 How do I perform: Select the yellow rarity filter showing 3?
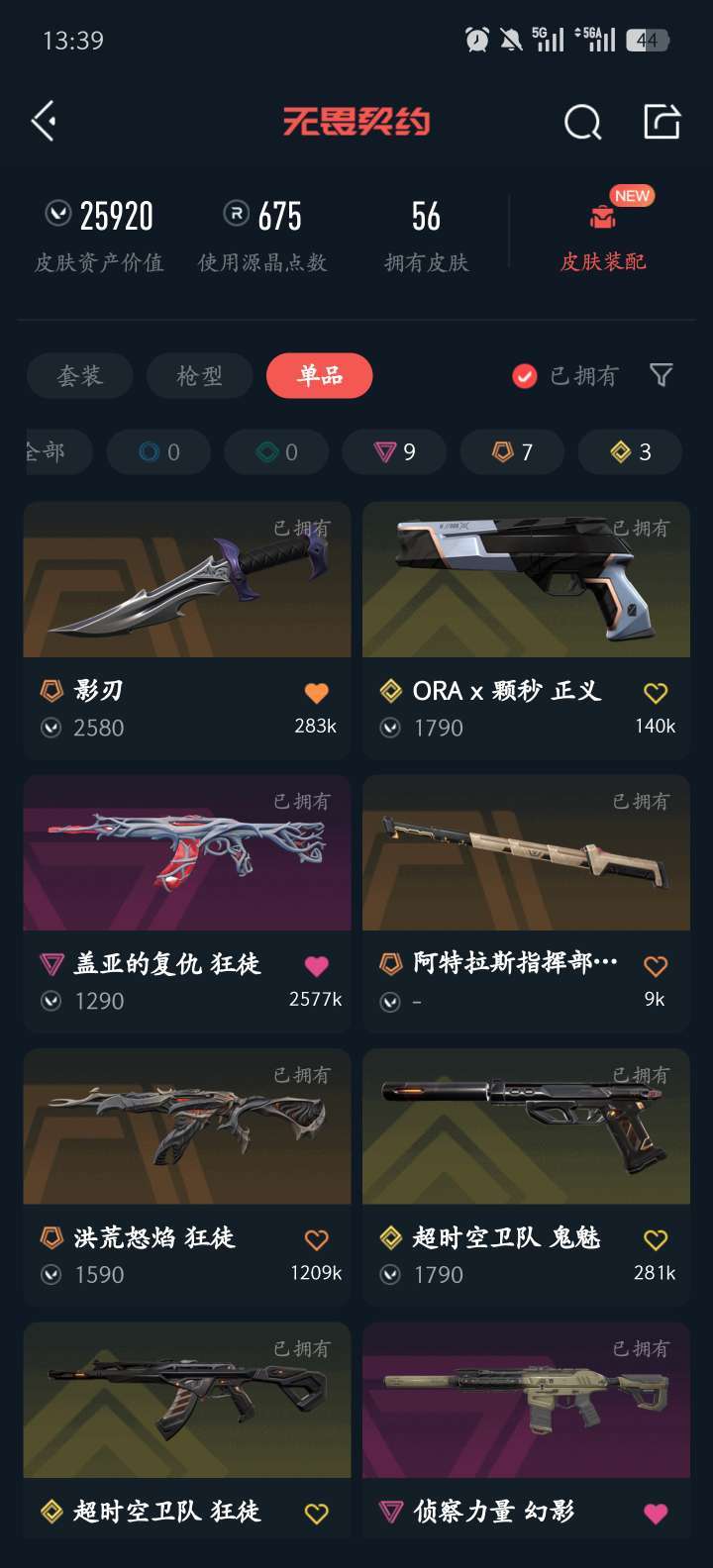tap(629, 451)
